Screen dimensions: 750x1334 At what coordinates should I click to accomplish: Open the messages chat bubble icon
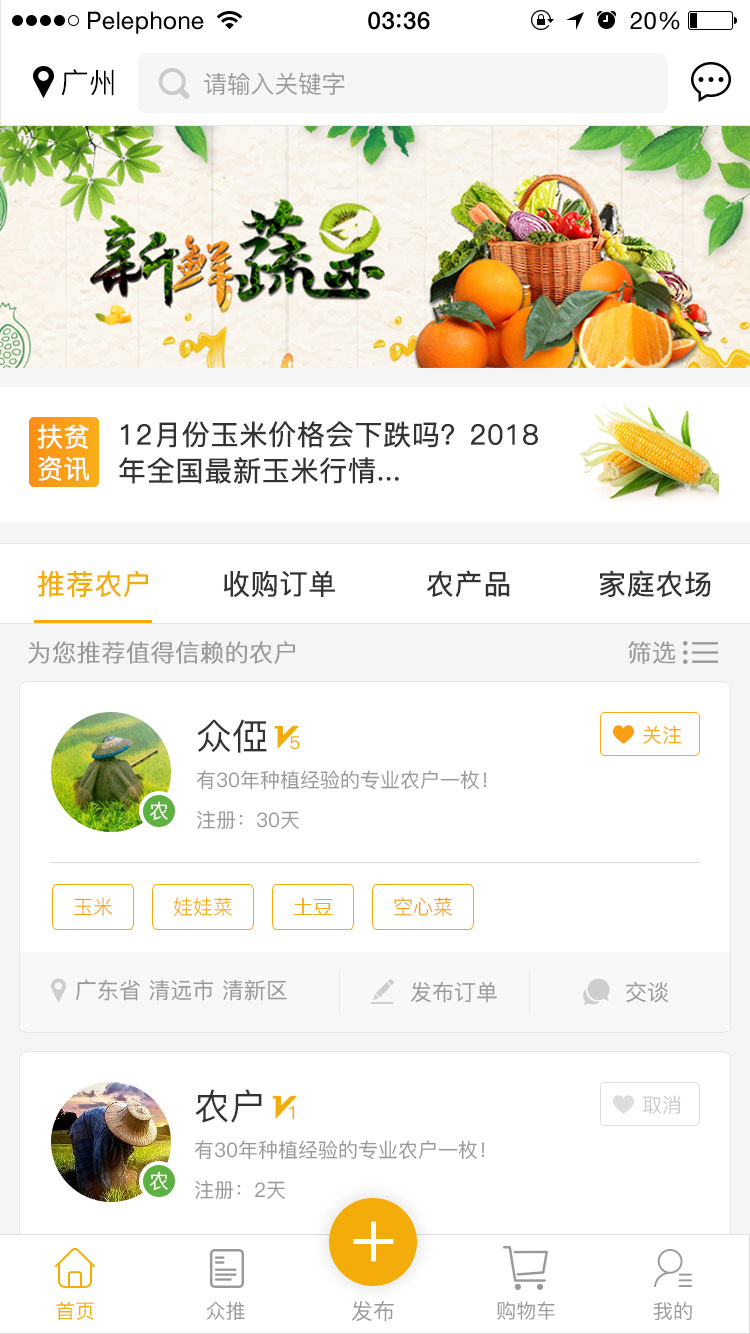(710, 82)
